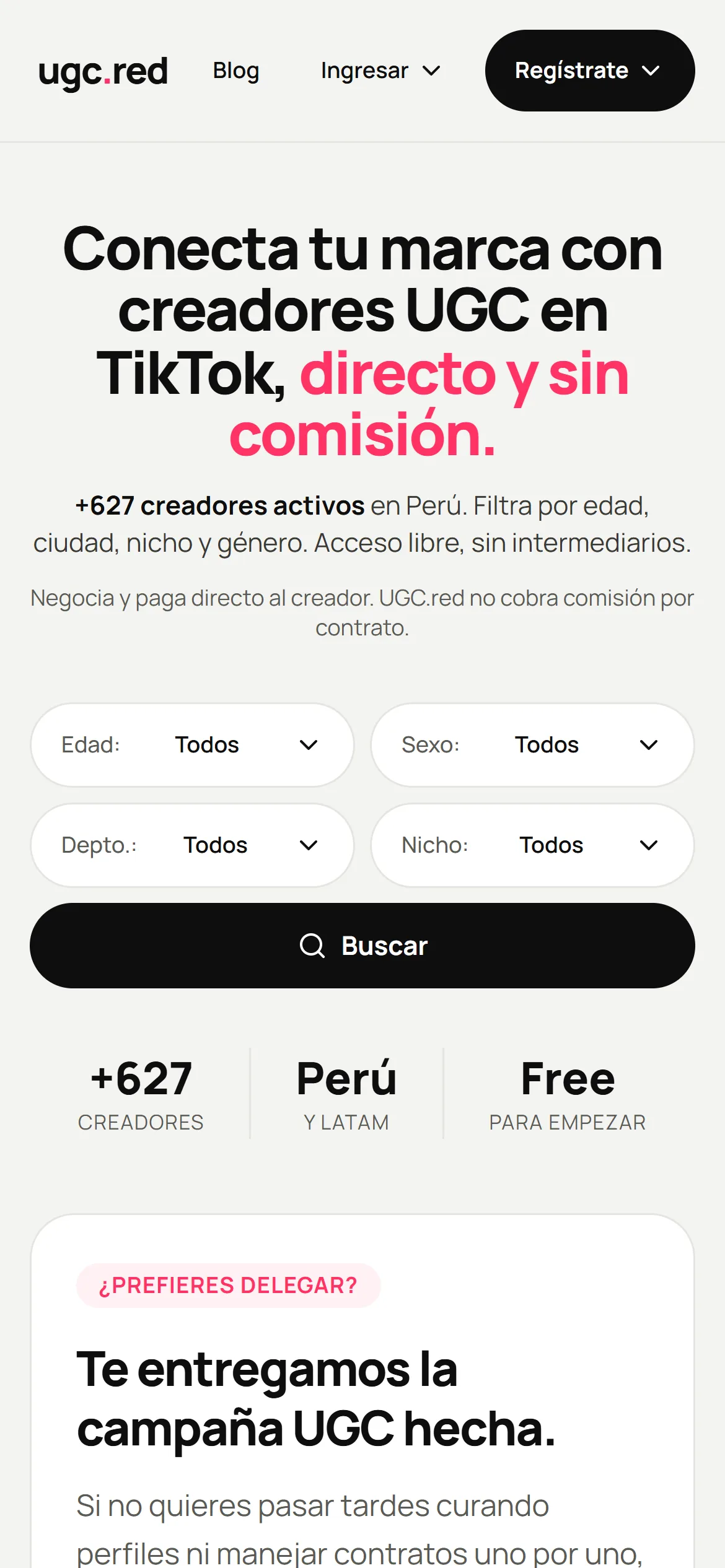The width and height of the screenshot is (725, 1568).
Task: Open the ugc.red home logo
Action: [103, 71]
